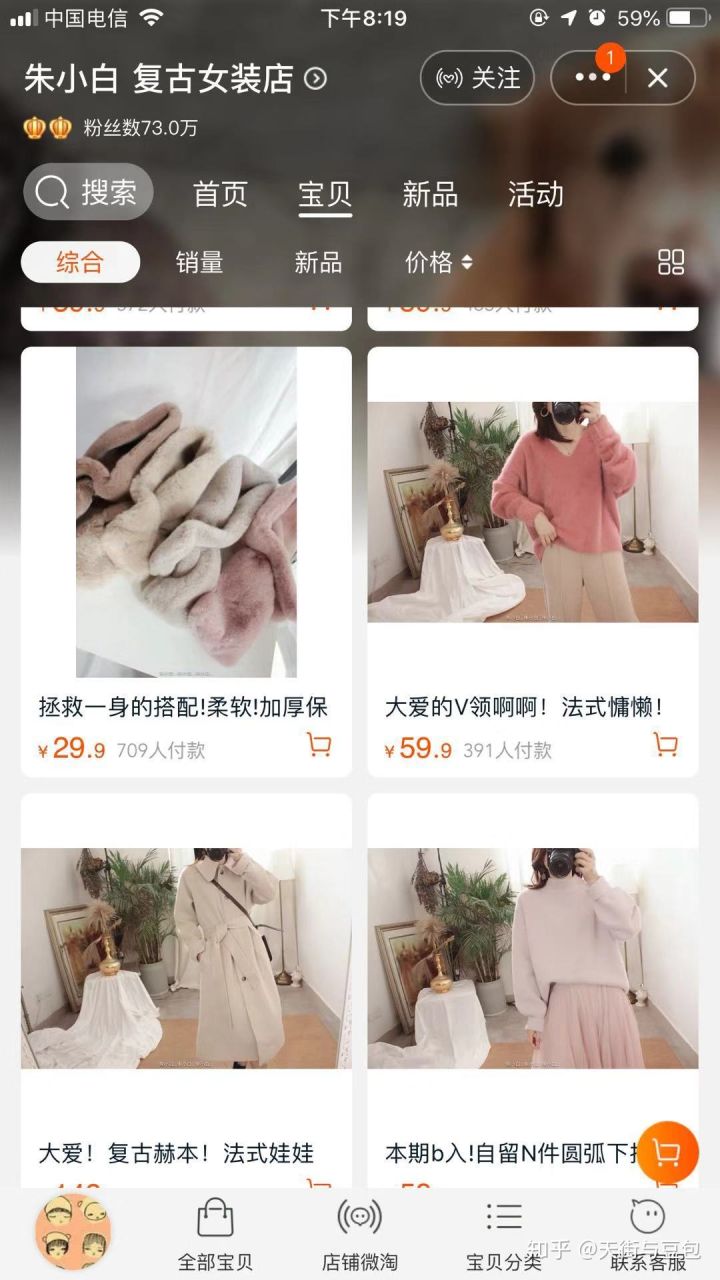Viewport: 720px width, 1280px height.
Task: Switch to the 首页 tab
Action: (222, 195)
